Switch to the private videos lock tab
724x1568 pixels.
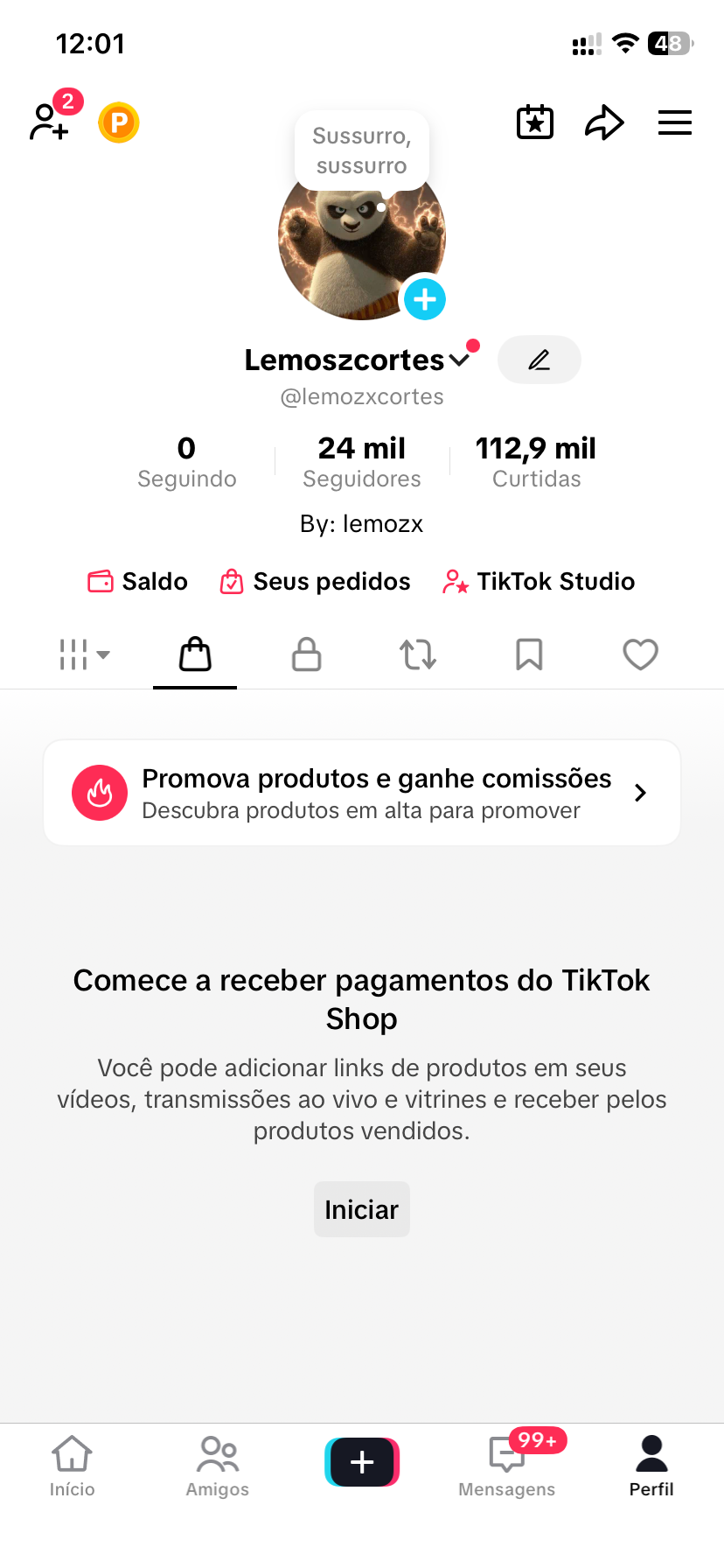(x=306, y=654)
